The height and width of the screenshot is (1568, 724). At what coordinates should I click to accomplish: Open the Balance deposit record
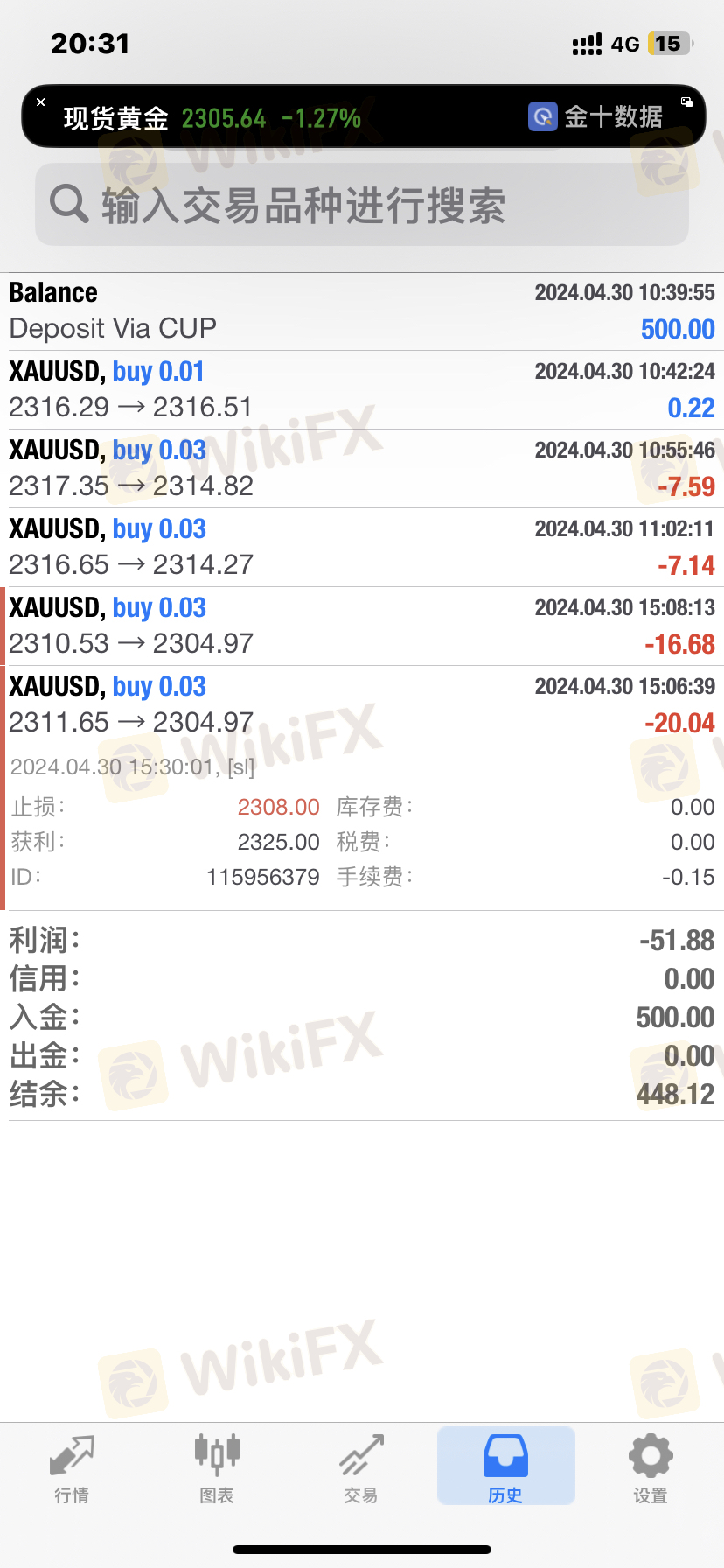(x=362, y=311)
